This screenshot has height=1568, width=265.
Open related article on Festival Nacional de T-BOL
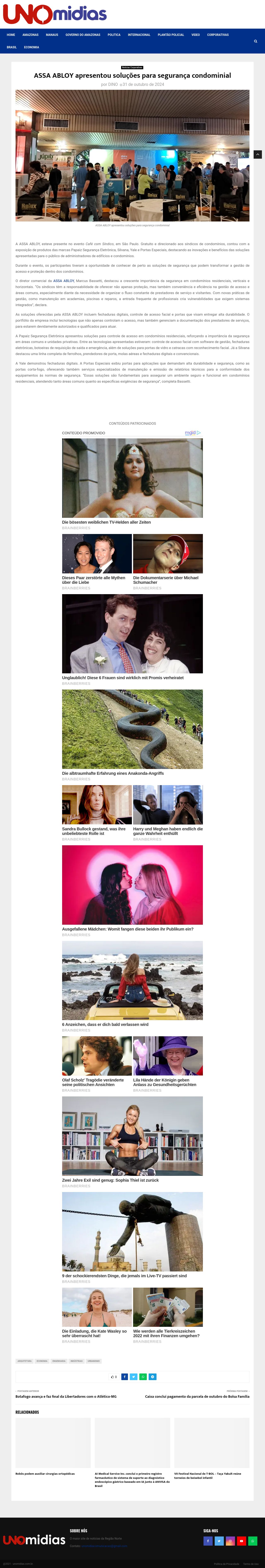(207, 1476)
